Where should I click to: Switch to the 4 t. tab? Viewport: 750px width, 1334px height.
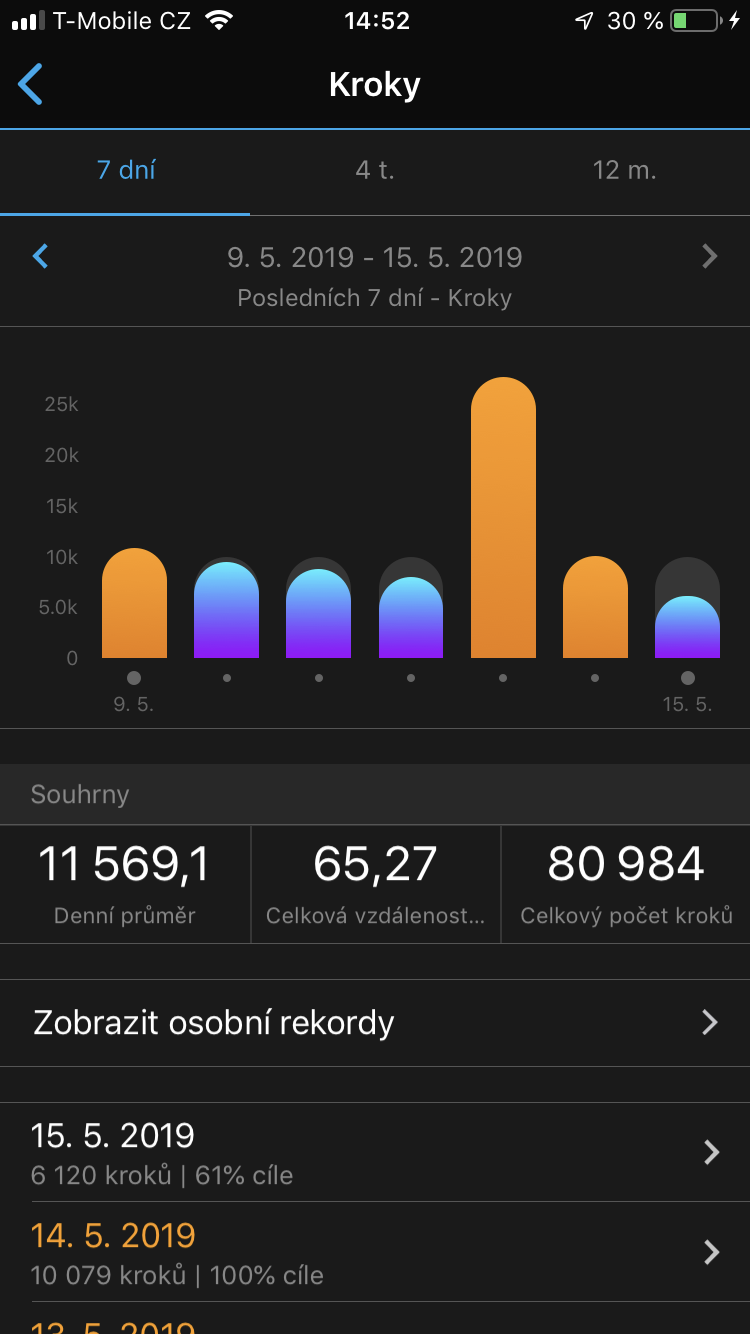pyautogui.click(x=375, y=170)
